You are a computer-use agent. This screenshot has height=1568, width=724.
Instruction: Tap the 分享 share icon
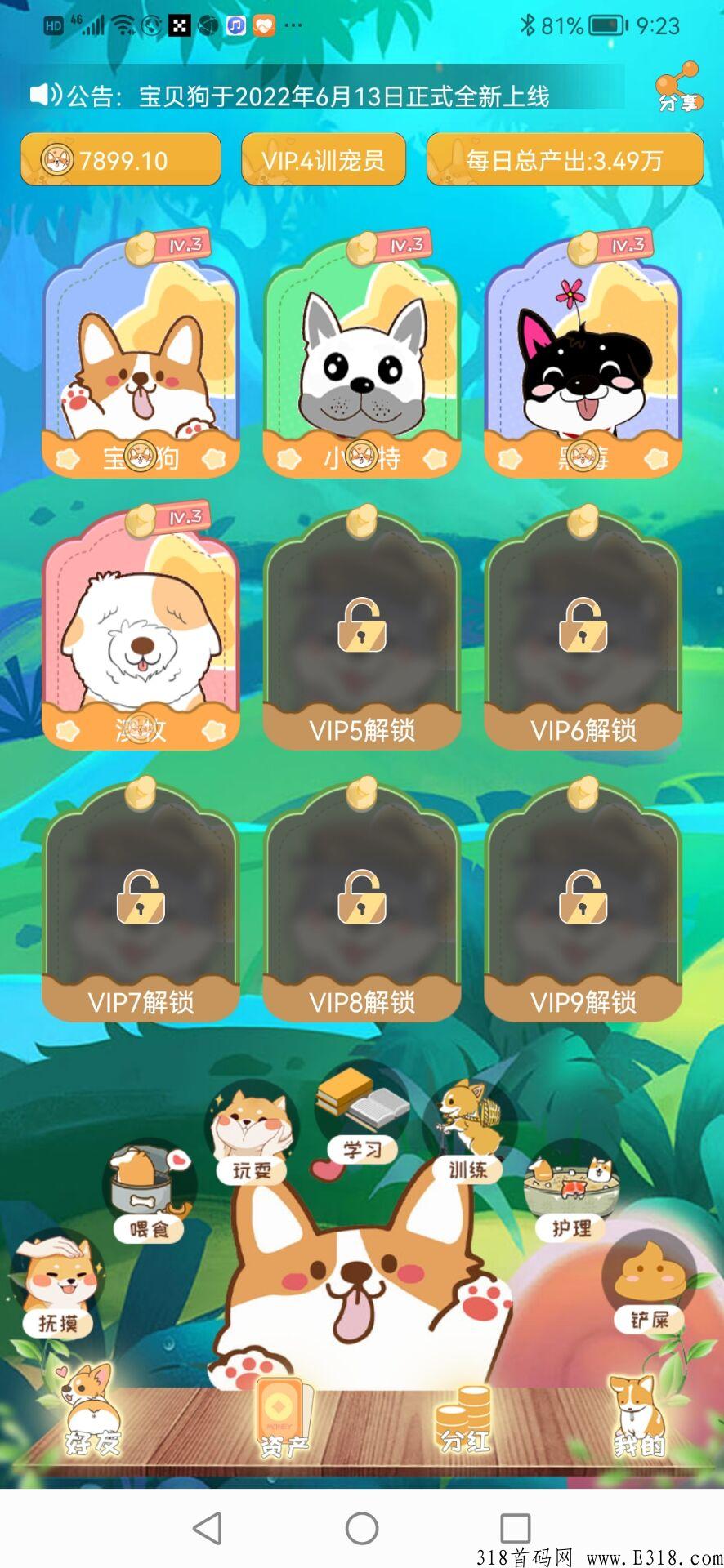[x=677, y=86]
